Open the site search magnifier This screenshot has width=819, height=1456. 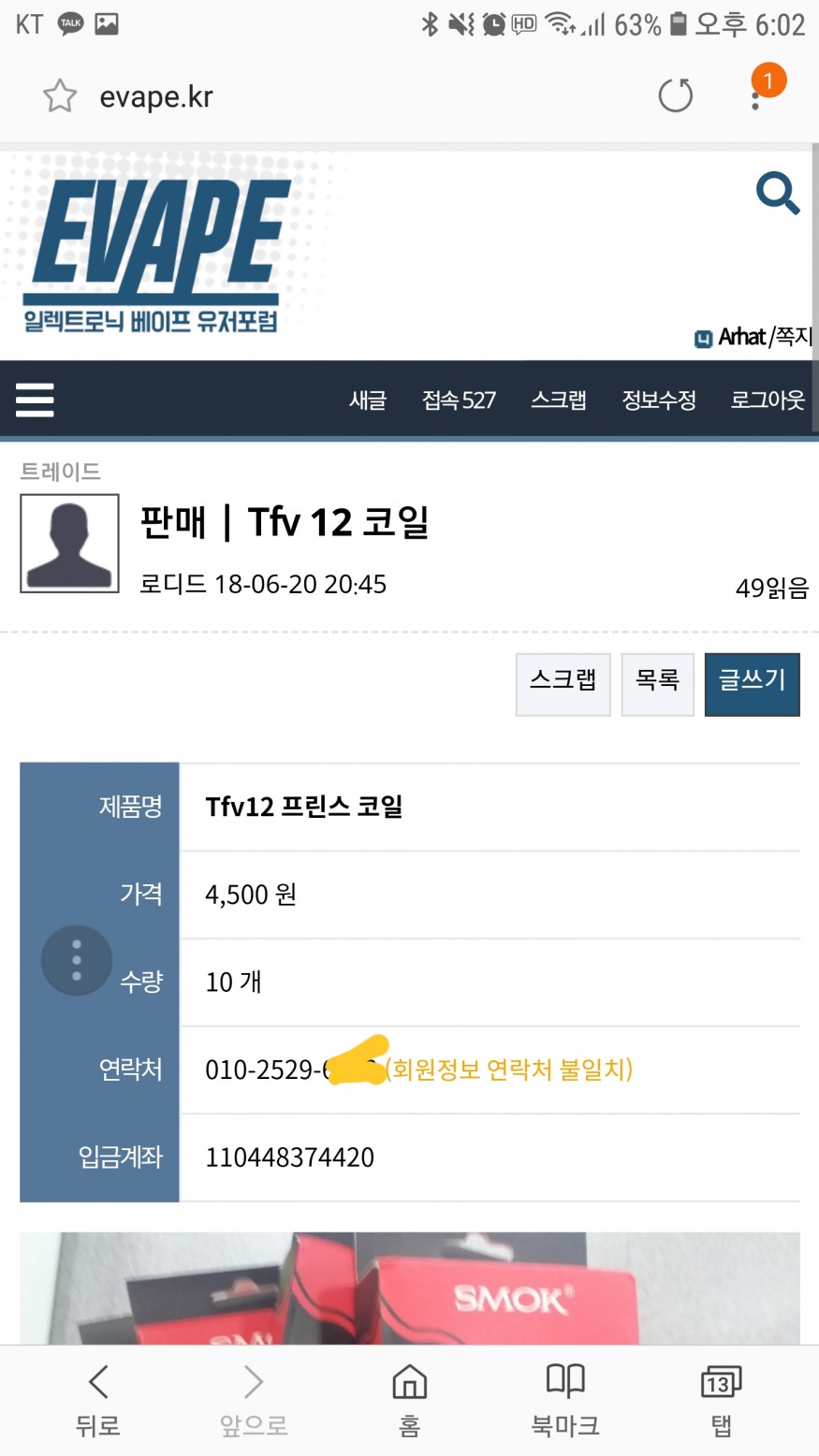778,194
